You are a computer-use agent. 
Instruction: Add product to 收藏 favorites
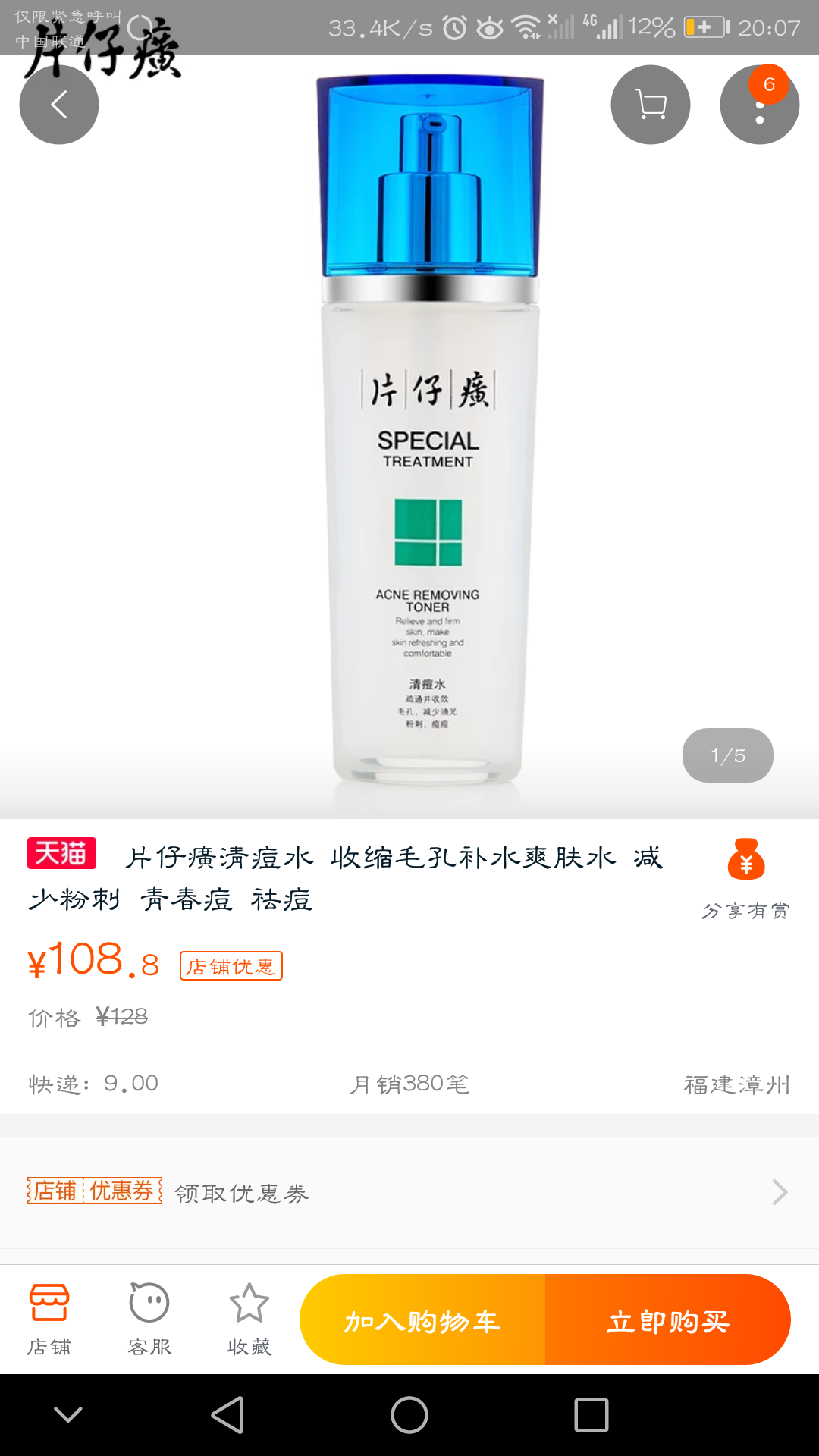click(x=249, y=1319)
